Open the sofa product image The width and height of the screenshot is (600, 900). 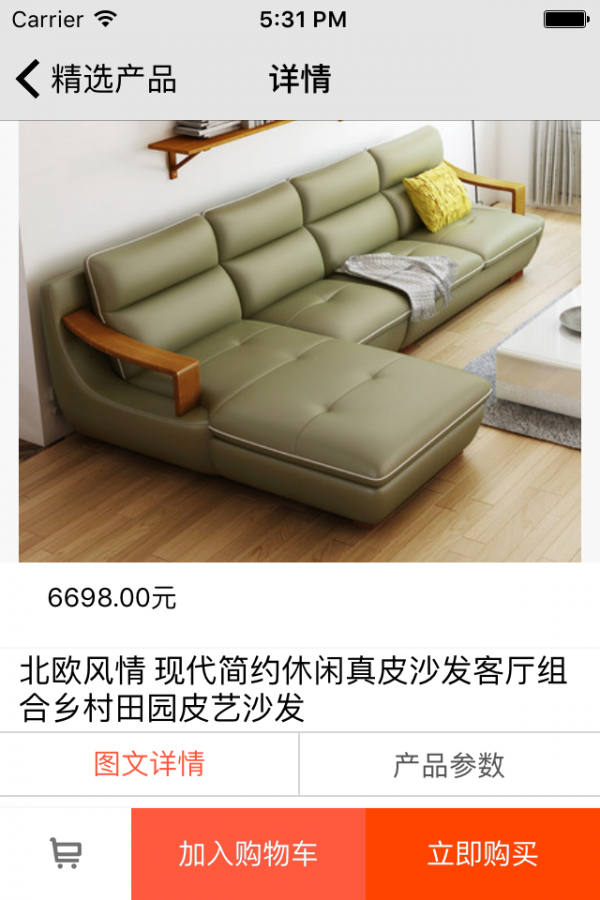pos(300,342)
